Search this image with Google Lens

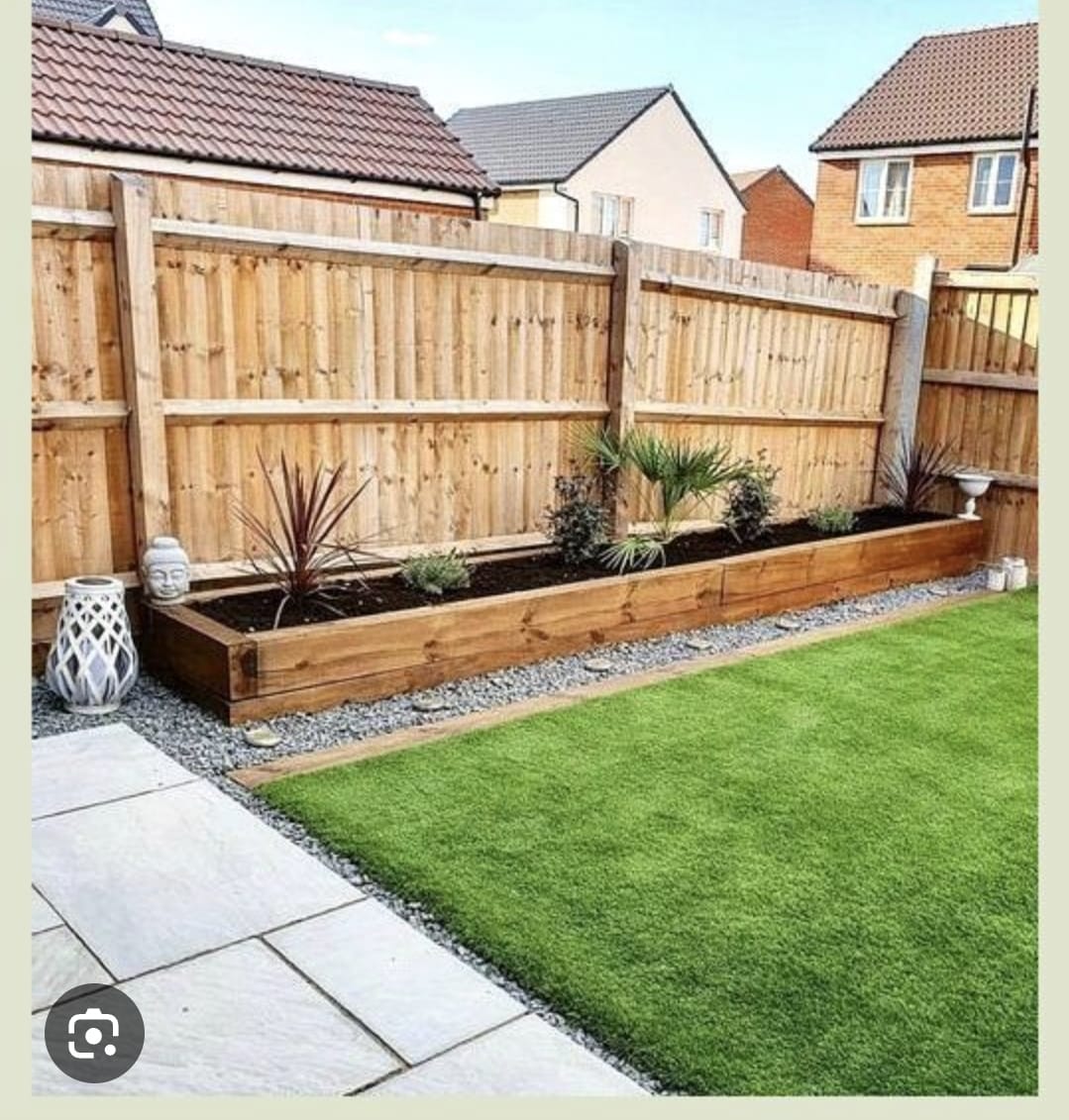point(94,1034)
